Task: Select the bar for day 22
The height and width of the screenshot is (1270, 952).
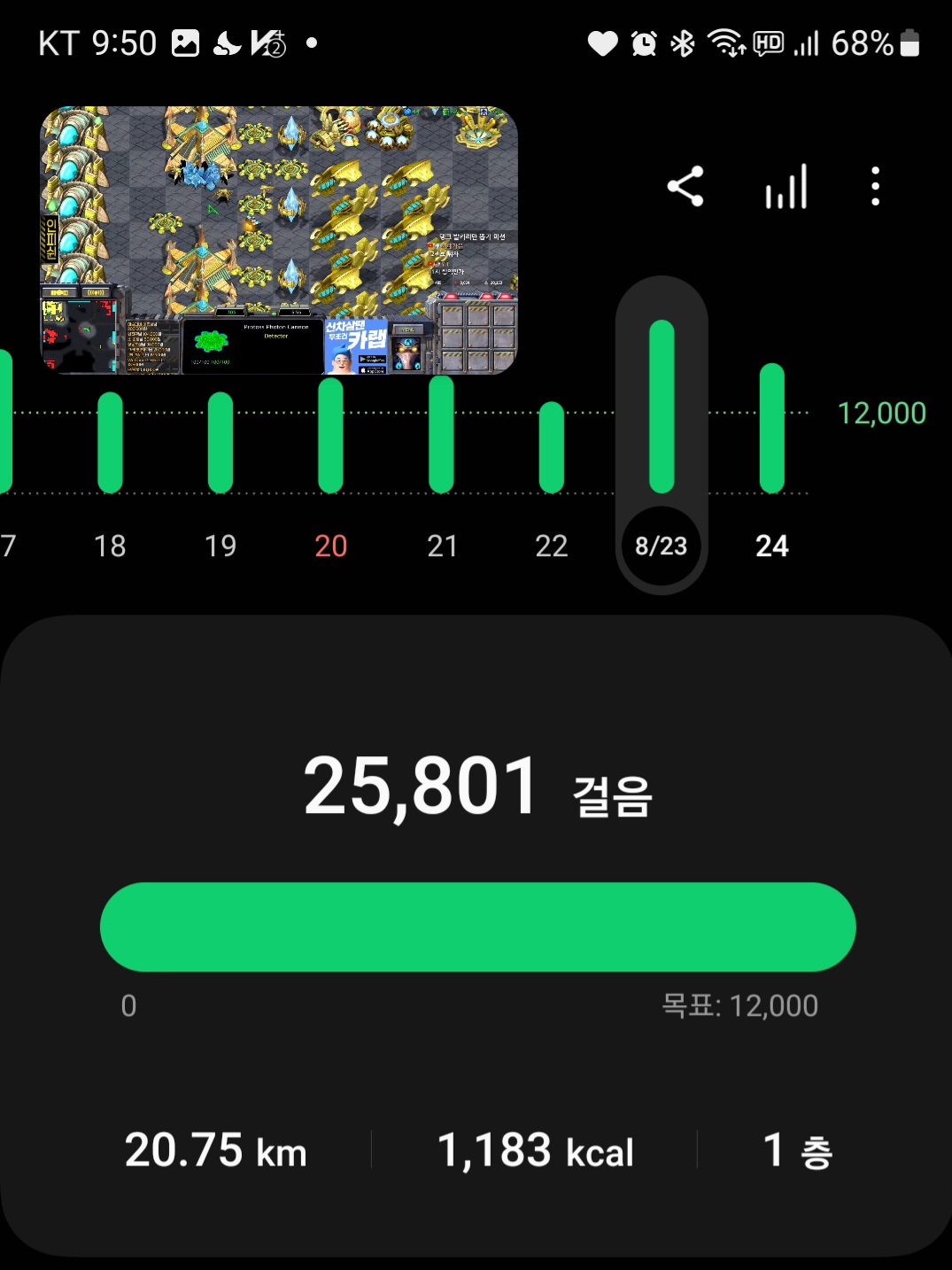Action: coord(552,447)
